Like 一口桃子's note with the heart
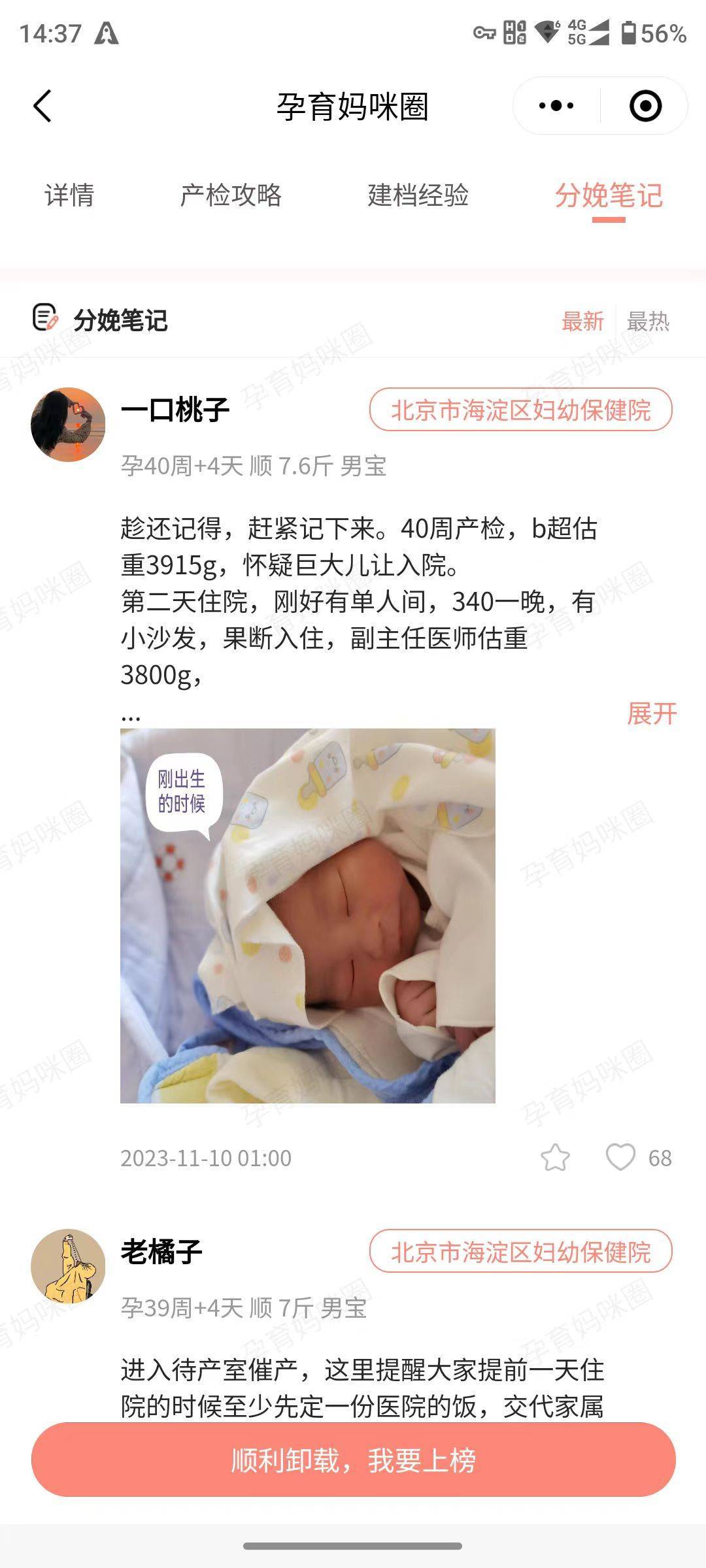The height and width of the screenshot is (1568, 706). coord(620,1158)
